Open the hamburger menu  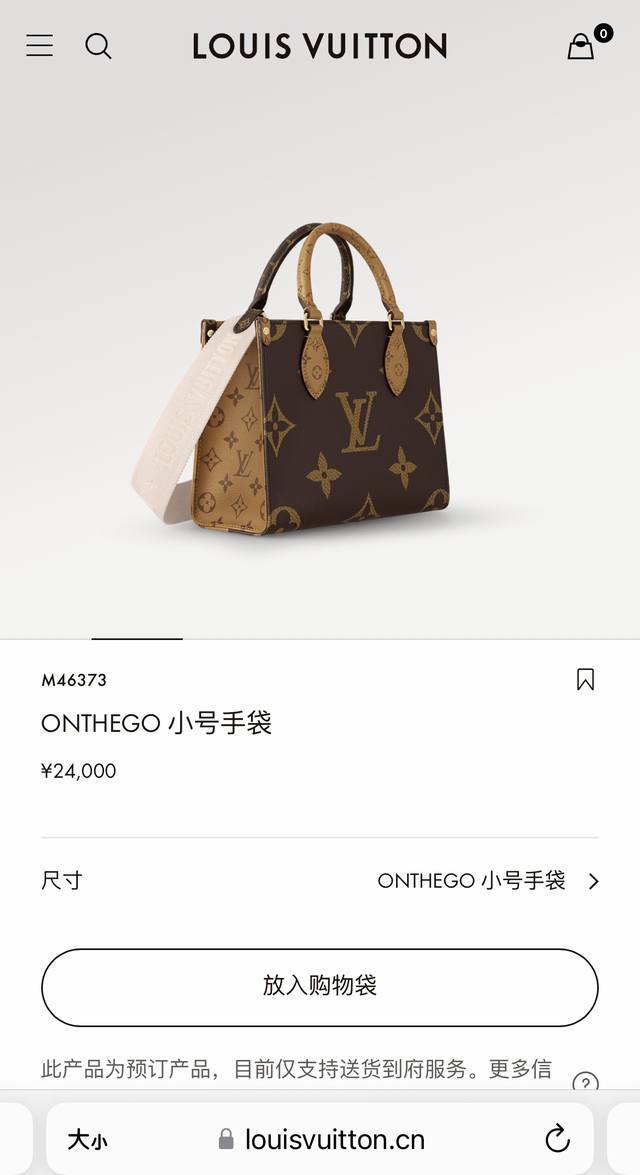pyautogui.click(x=39, y=45)
